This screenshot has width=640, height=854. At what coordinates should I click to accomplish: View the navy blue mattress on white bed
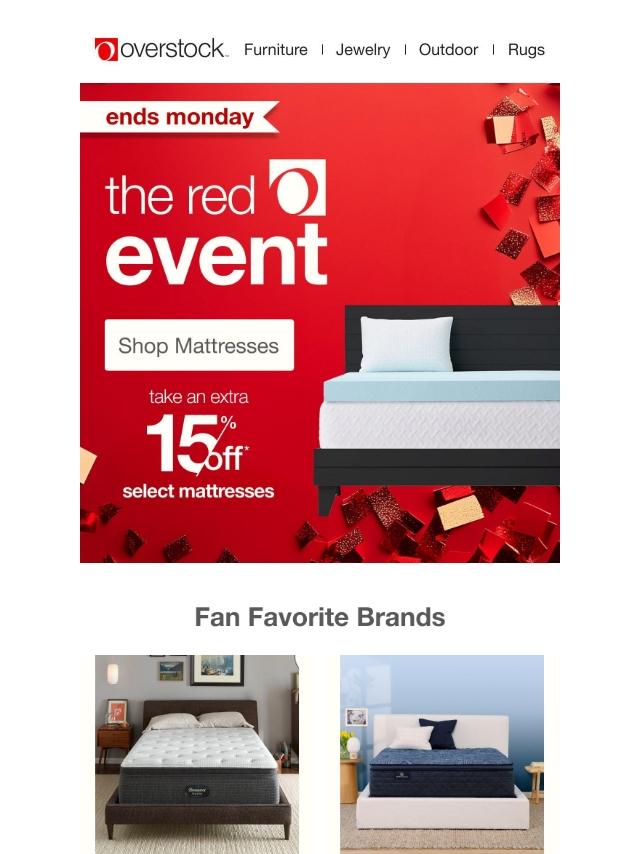click(441, 754)
